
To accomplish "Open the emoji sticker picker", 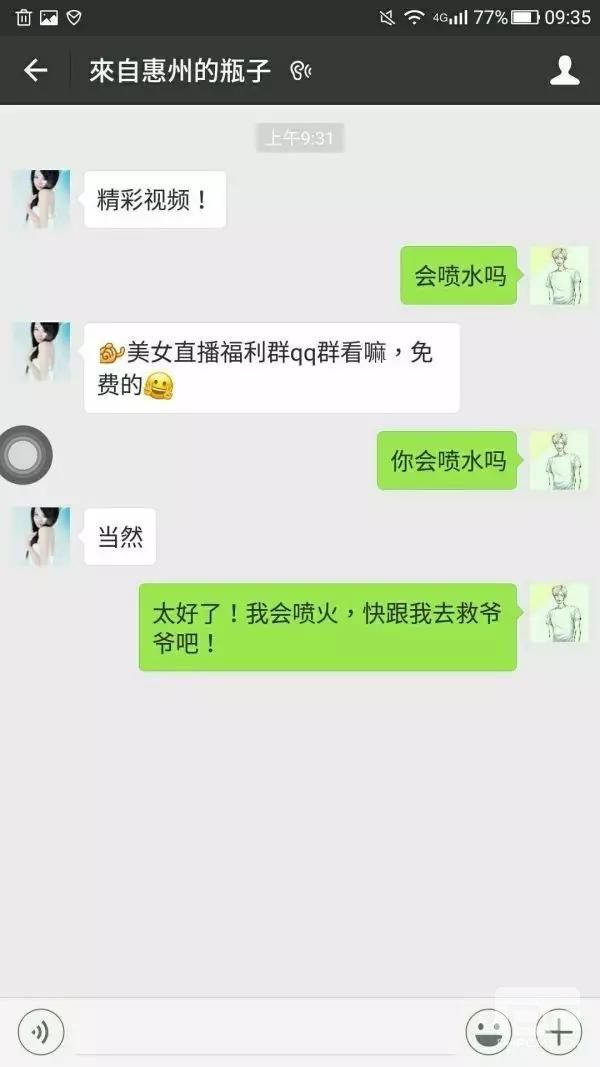I will (x=489, y=1030).
